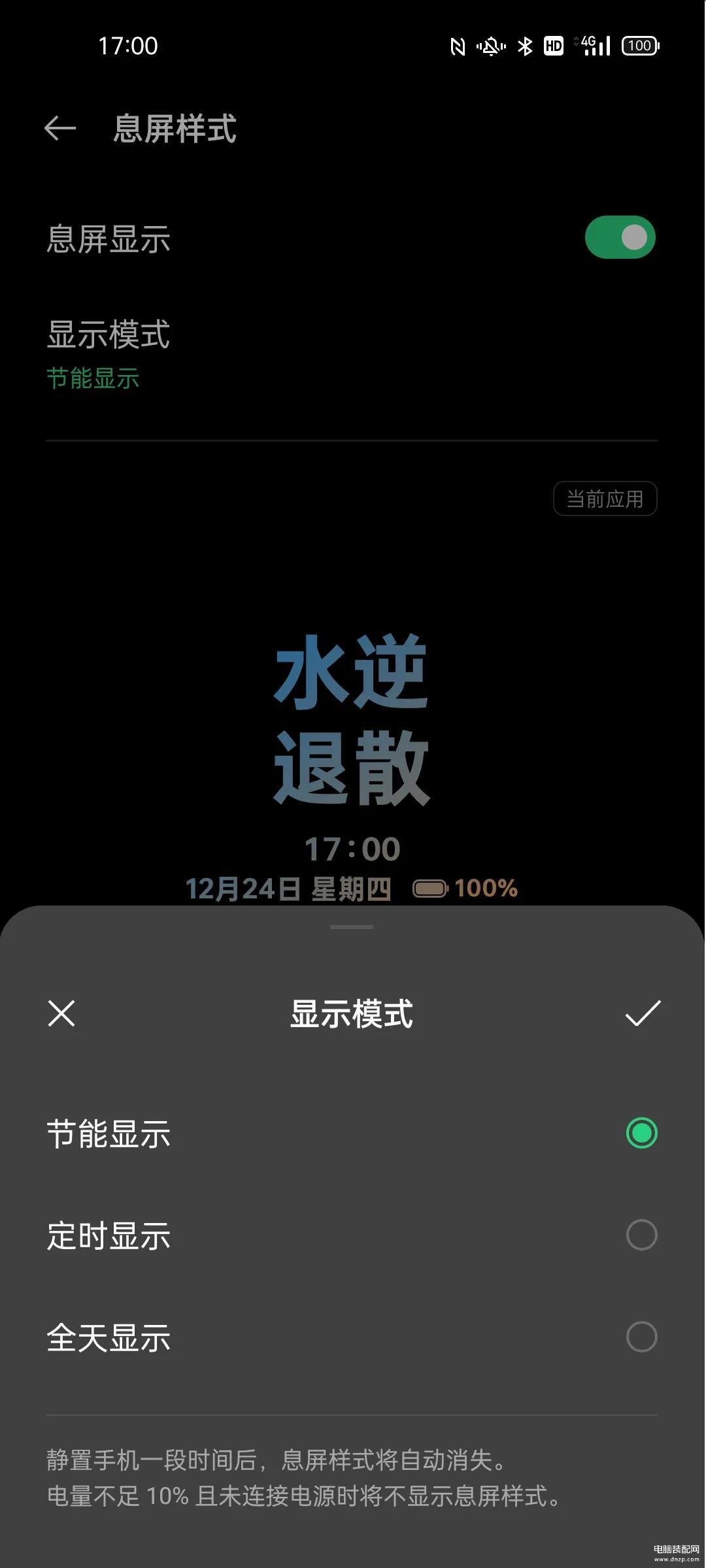Close the 显示模式 sheet with X
Viewport: 706px width, 1568px height.
[x=61, y=1013]
